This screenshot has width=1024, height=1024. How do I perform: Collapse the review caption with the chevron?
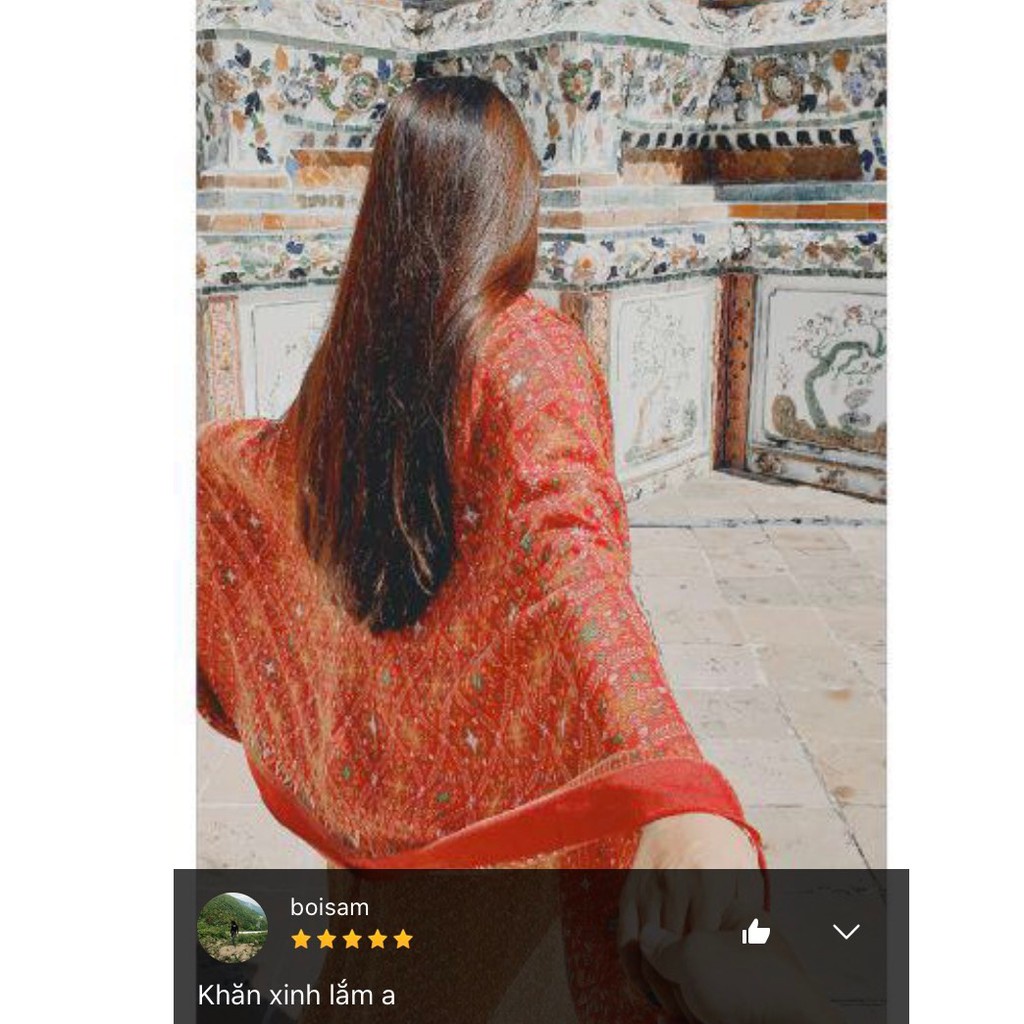(x=846, y=932)
